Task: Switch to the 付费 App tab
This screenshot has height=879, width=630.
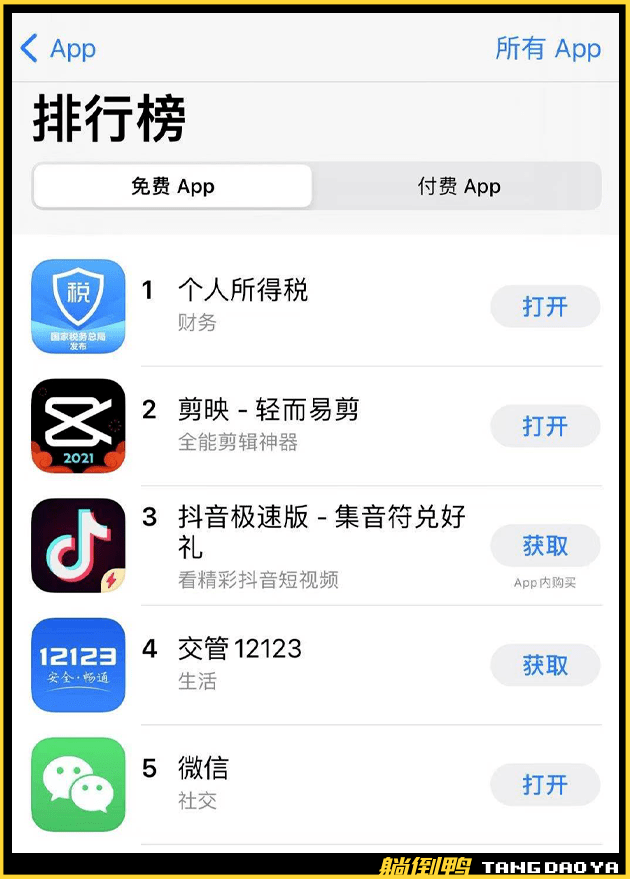Action: click(x=458, y=186)
